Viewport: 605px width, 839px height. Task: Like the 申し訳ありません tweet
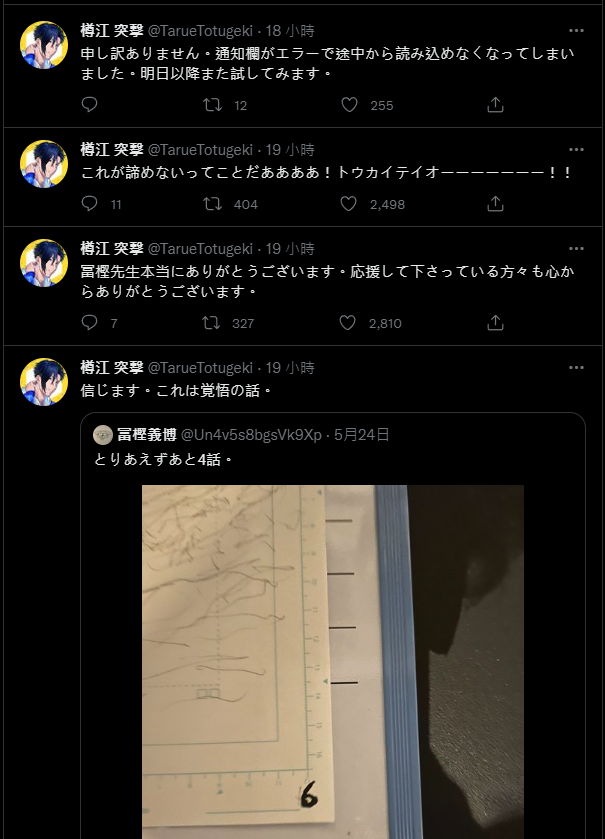(x=349, y=105)
